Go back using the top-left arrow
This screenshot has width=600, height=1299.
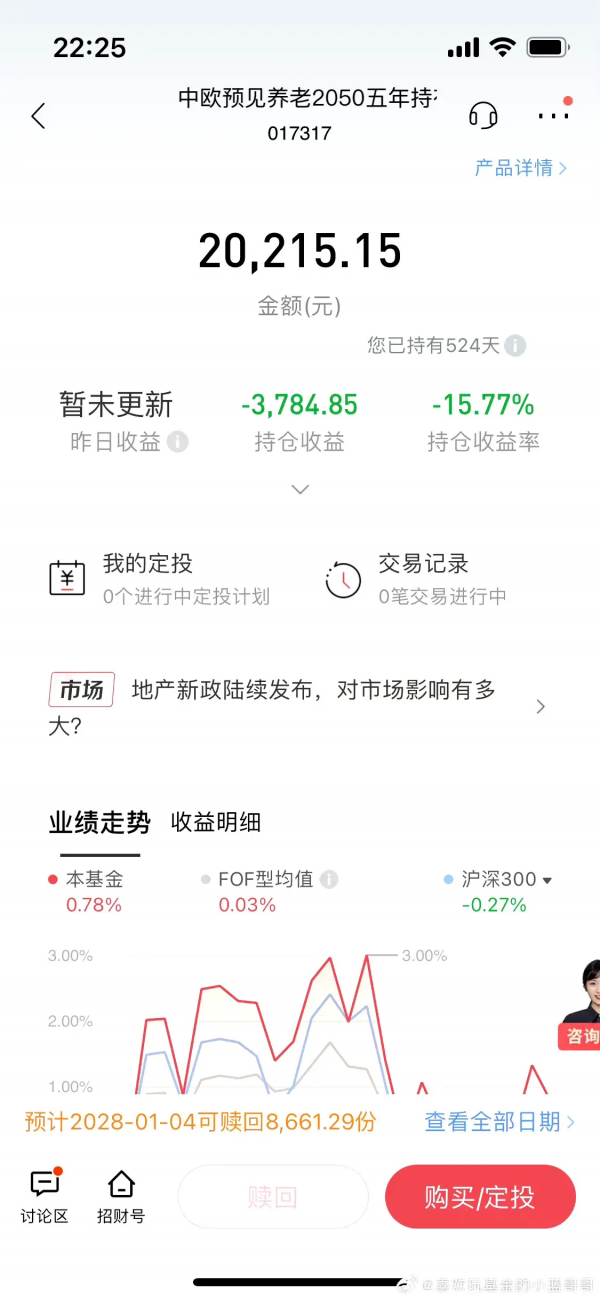[x=38, y=116]
